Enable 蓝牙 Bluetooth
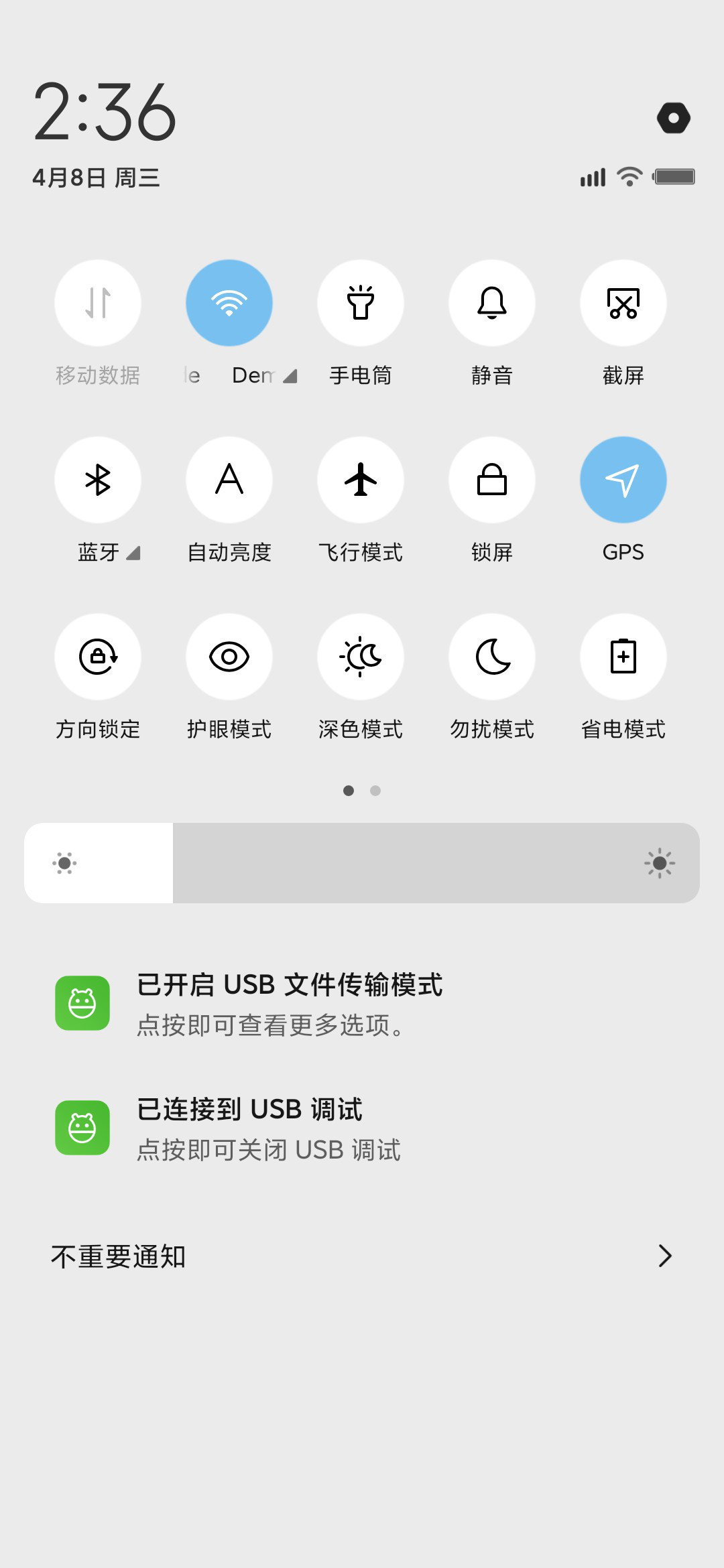The width and height of the screenshot is (724, 1568). tap(98, 480)
